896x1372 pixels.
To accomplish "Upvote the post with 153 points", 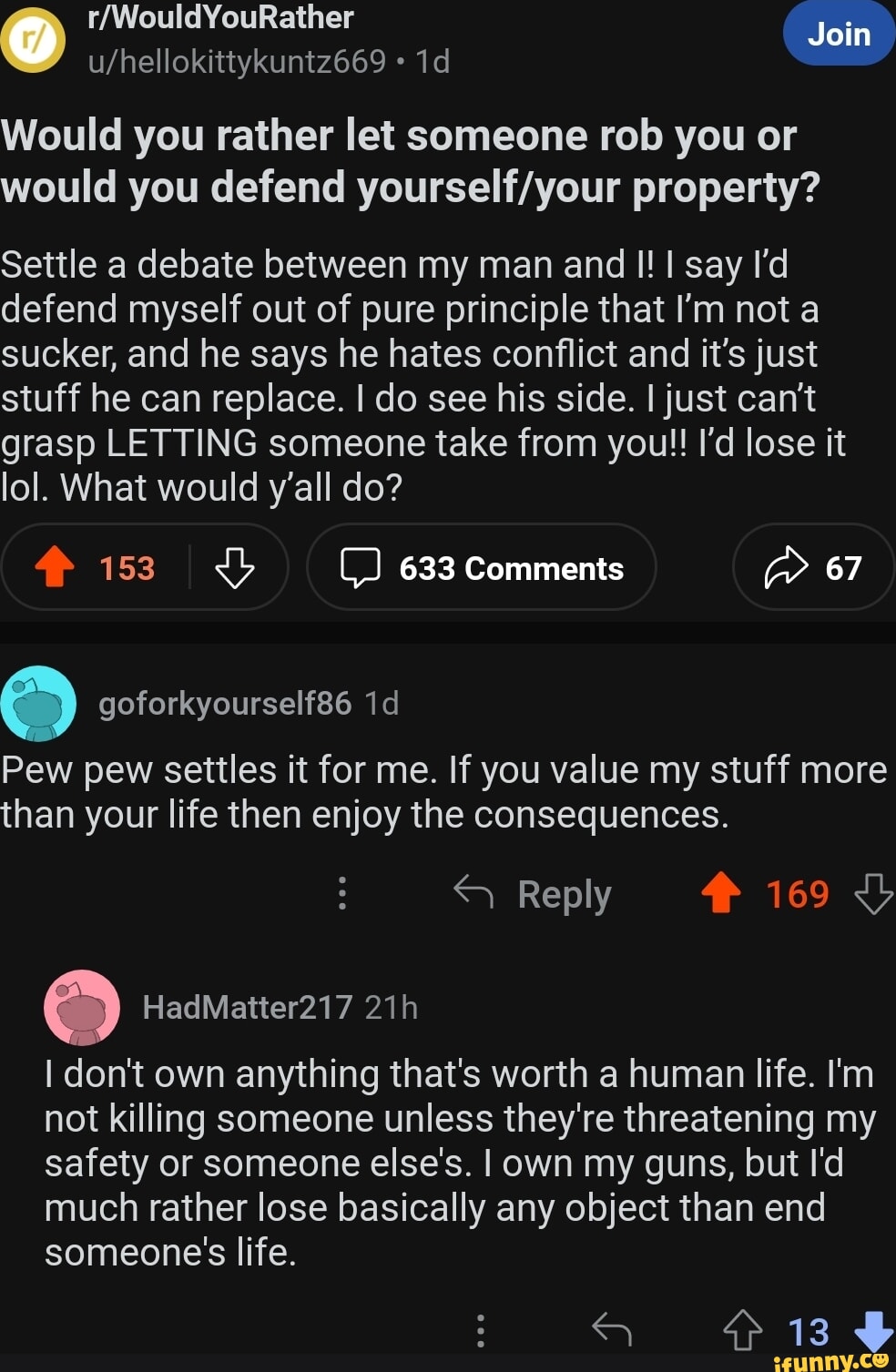I will (55, 567).
